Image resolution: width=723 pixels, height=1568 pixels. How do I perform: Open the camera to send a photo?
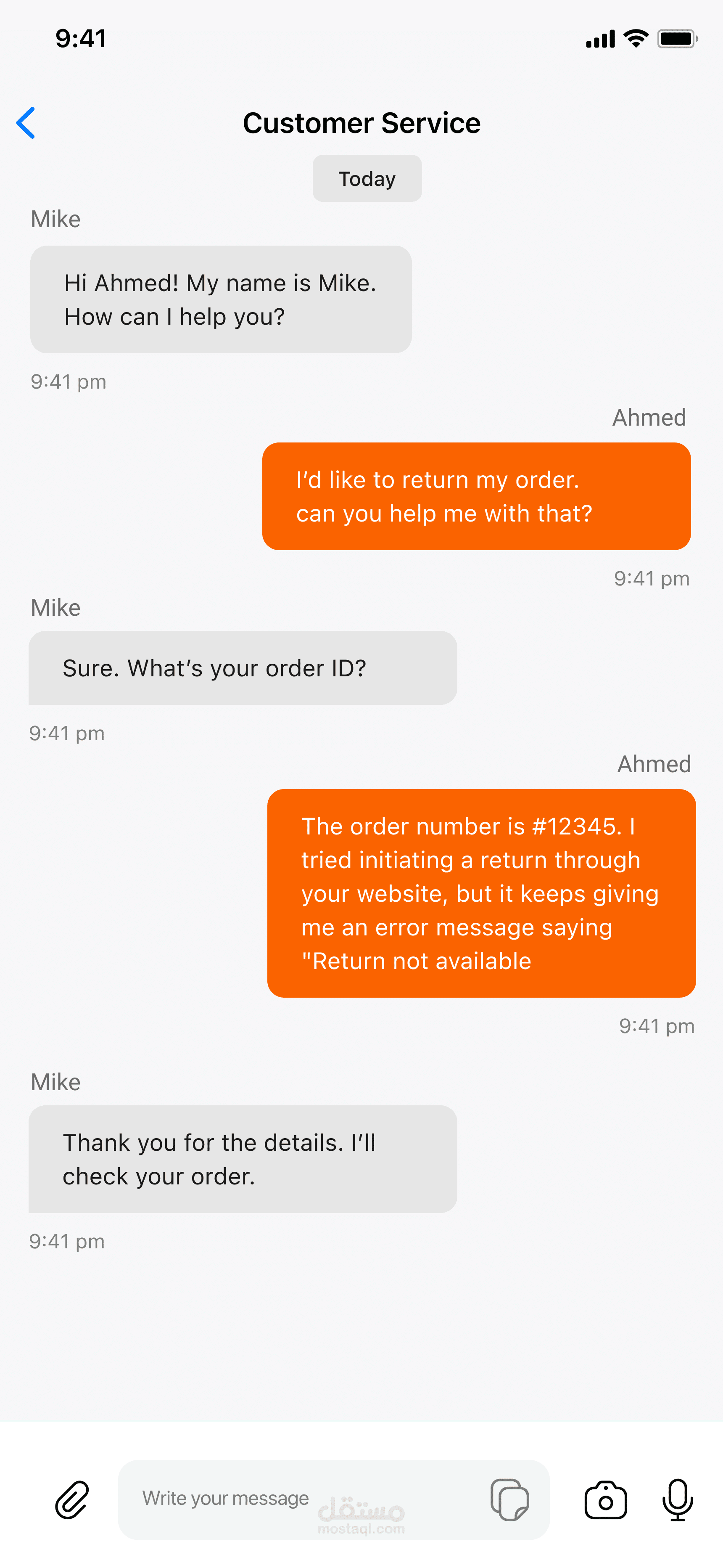(606, 1500)
